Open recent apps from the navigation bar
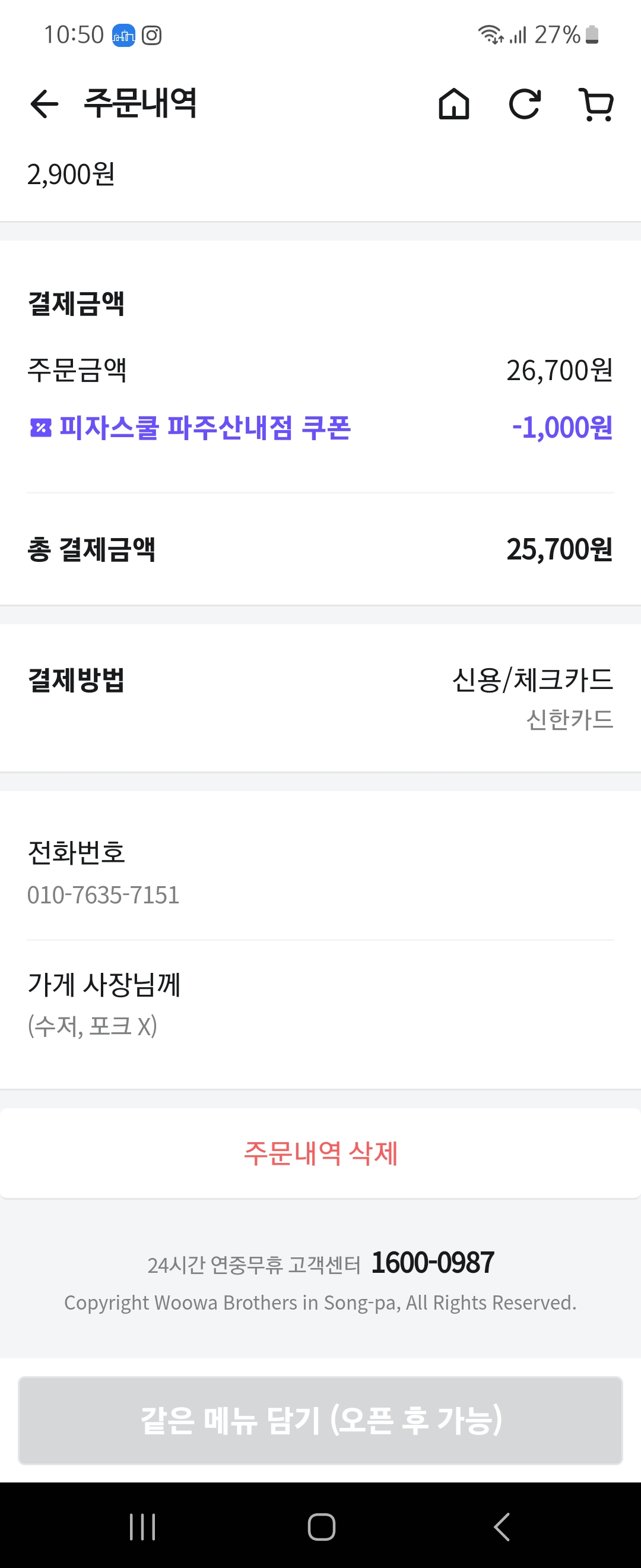 coord(143,1526)
